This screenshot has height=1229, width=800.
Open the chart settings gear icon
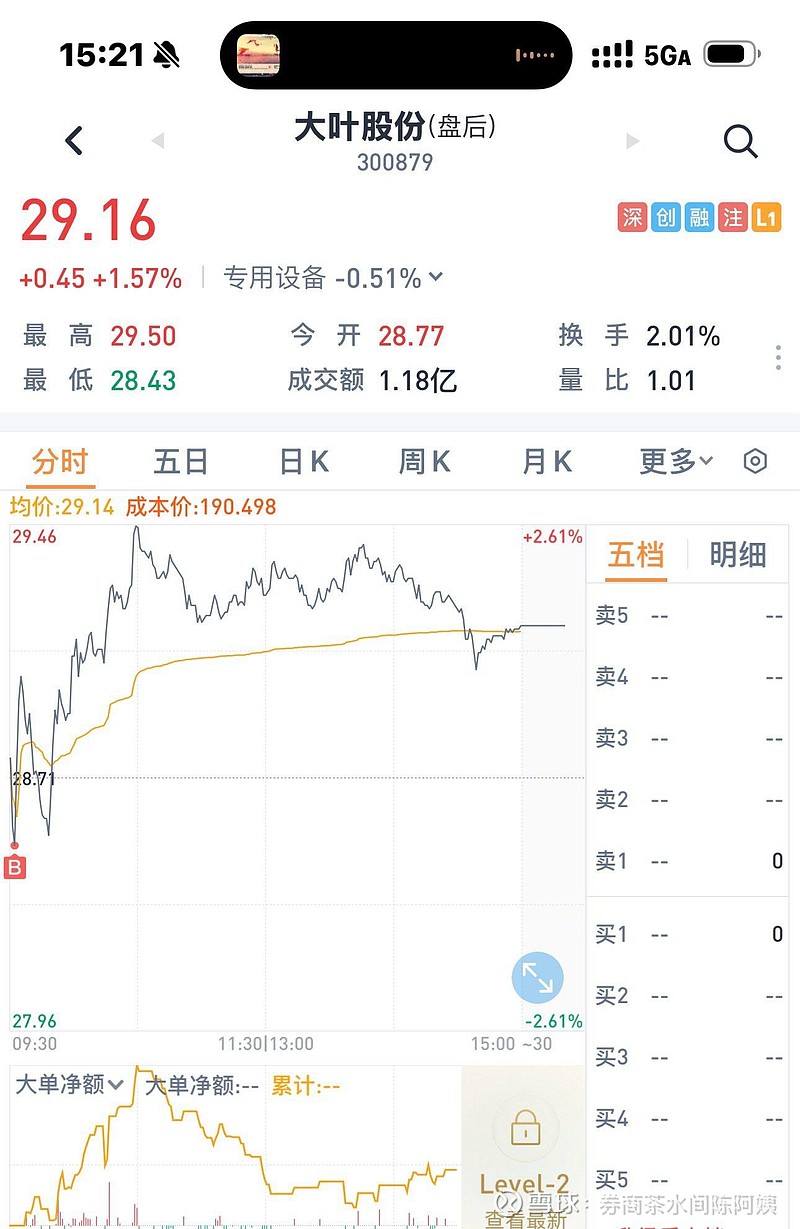pyautogui.click(x=755, y=461)
